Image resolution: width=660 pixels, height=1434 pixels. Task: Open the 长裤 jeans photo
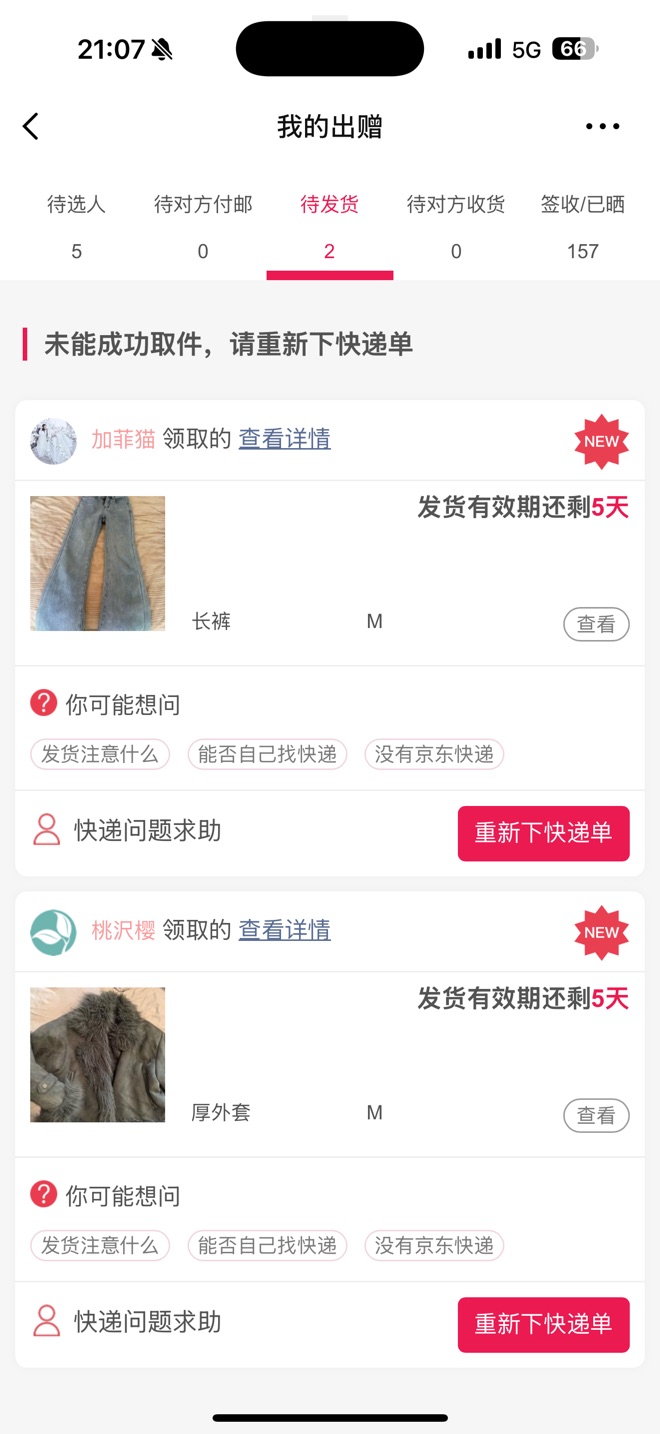point(97,563)
